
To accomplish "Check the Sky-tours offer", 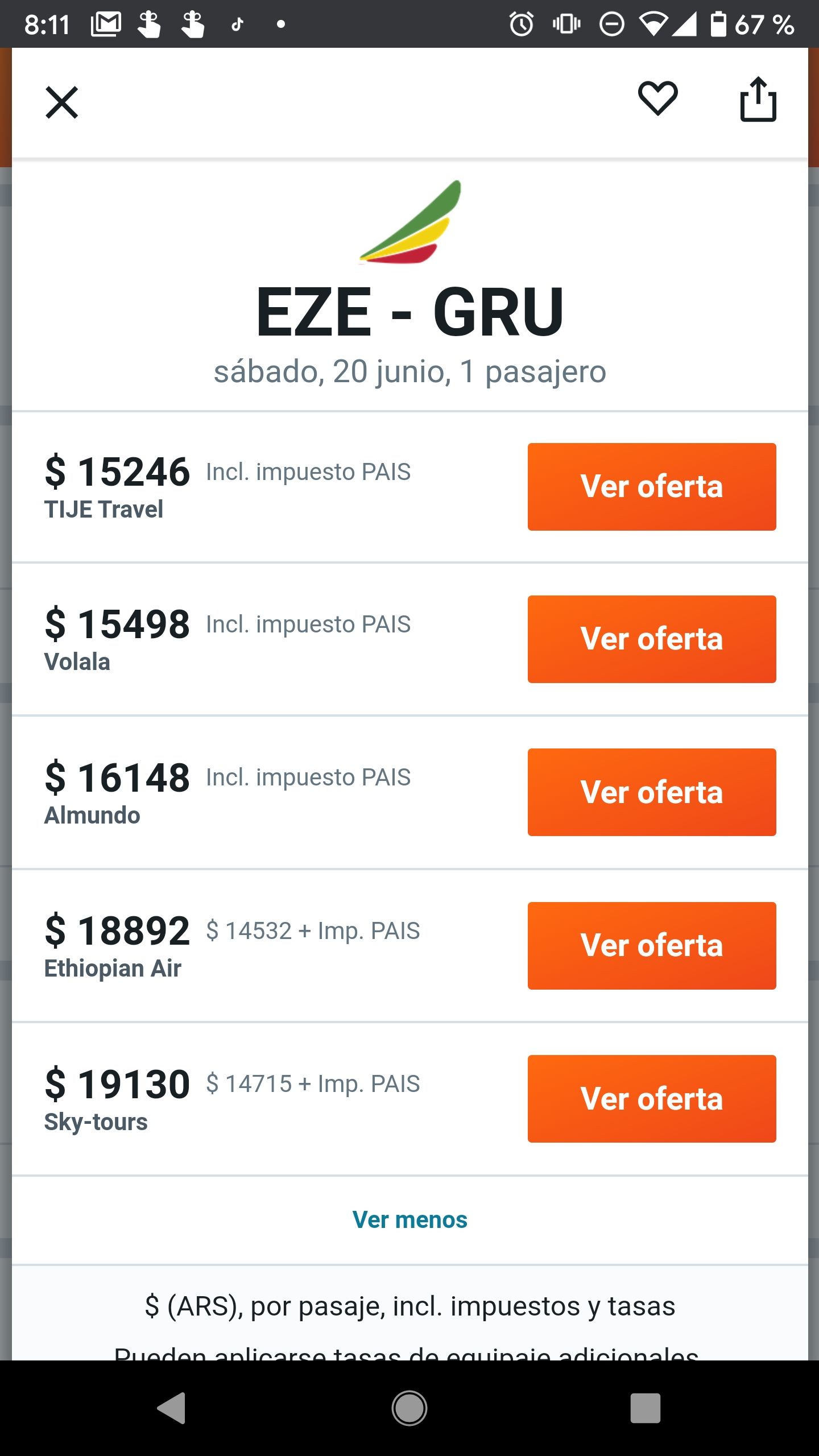I will coord(651,1099).
